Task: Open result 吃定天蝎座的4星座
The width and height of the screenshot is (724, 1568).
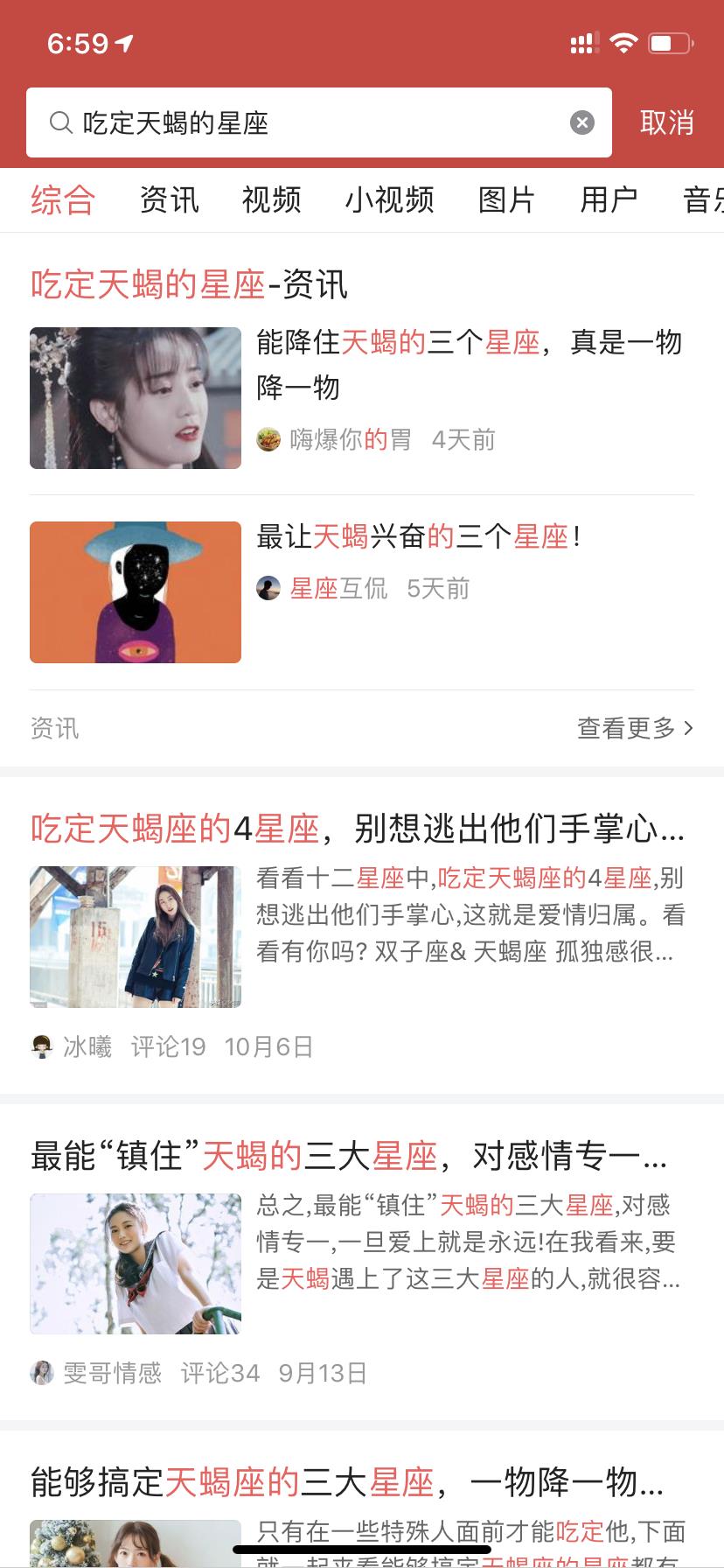Action: [x=357, y=828]
